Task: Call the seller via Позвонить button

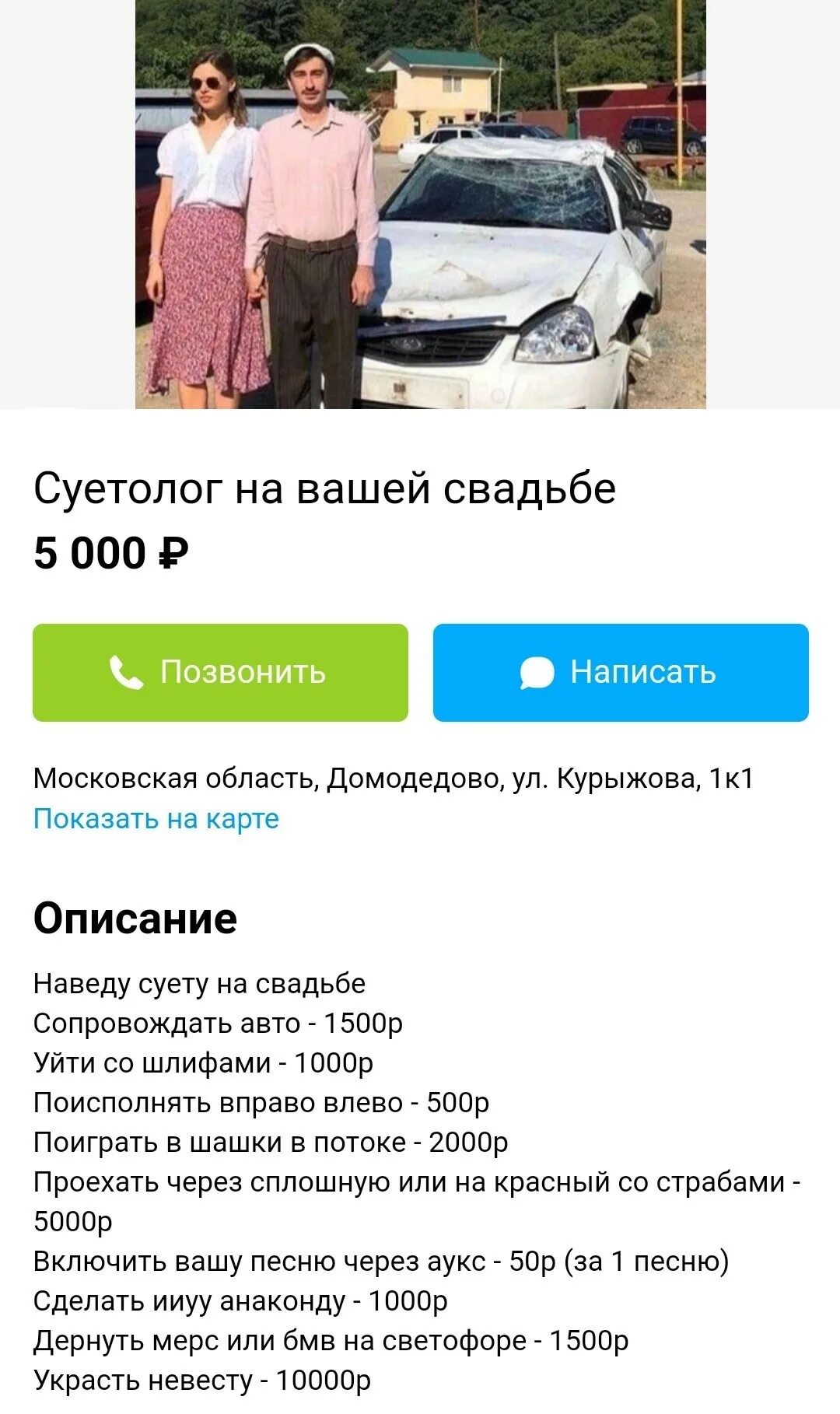Action: tap(220, 672)
